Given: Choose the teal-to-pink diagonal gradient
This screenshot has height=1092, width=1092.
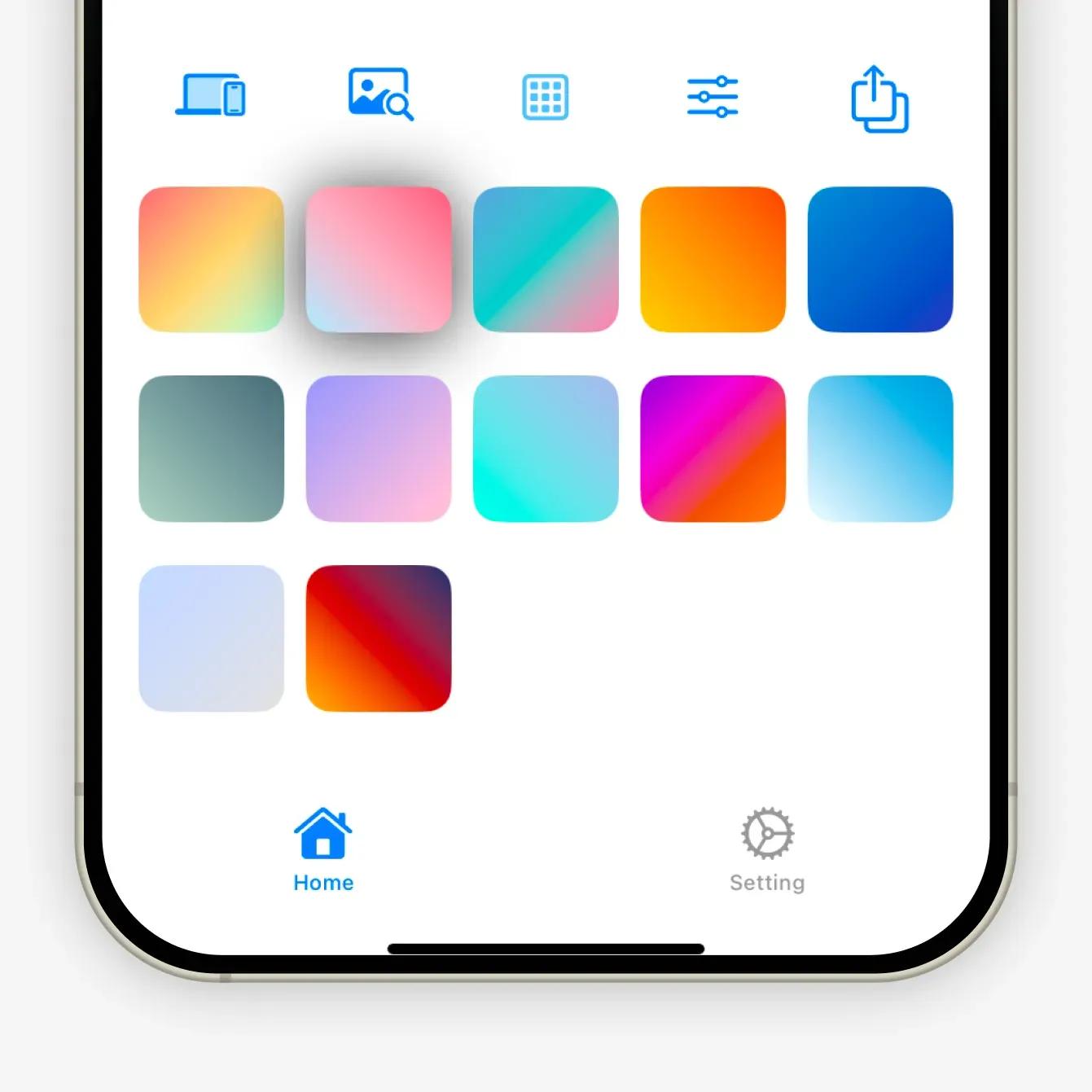Looking at the screenshot, I should [x=546, y=259].
